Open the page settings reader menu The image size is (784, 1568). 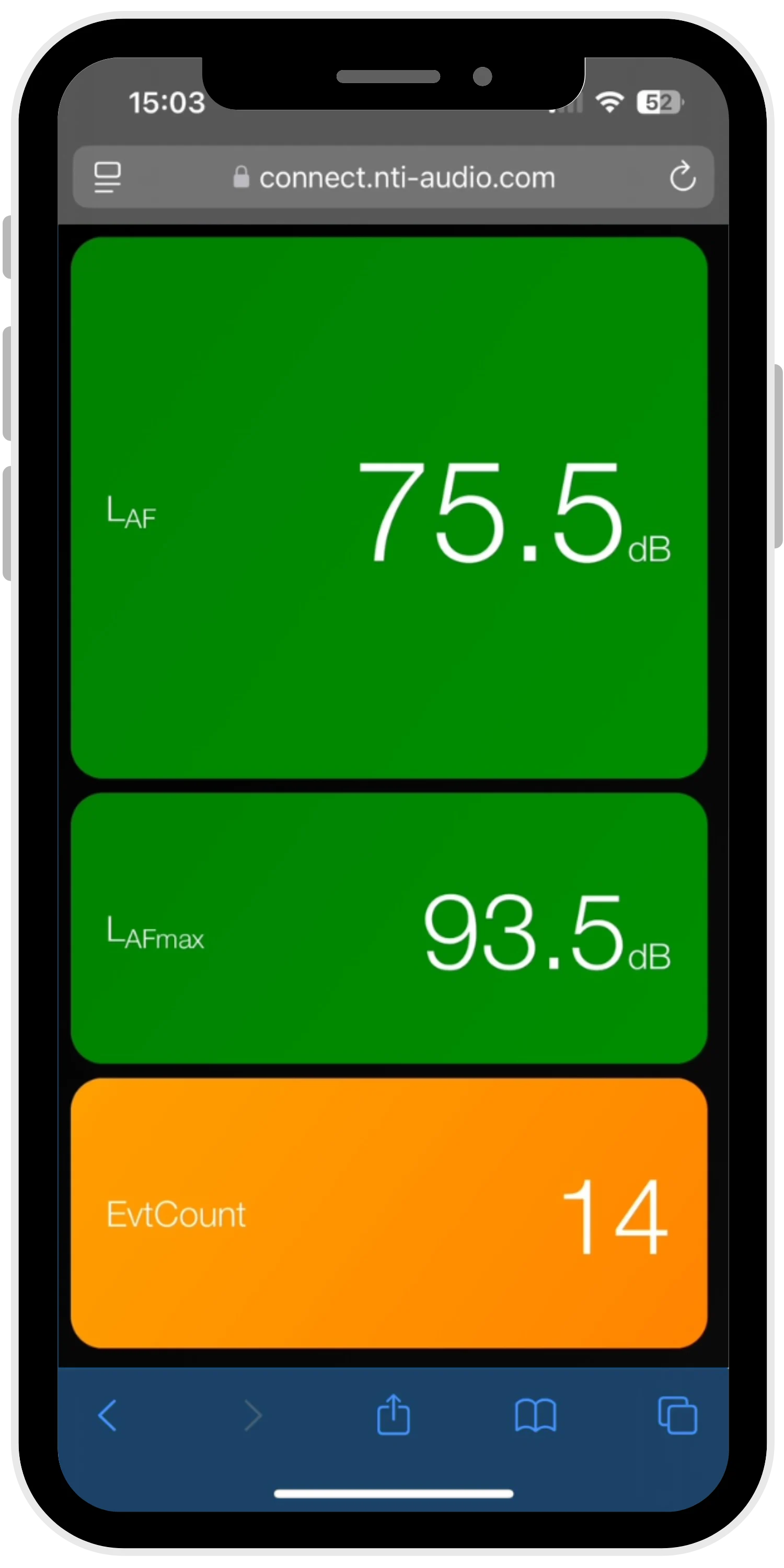coord(108,177)
